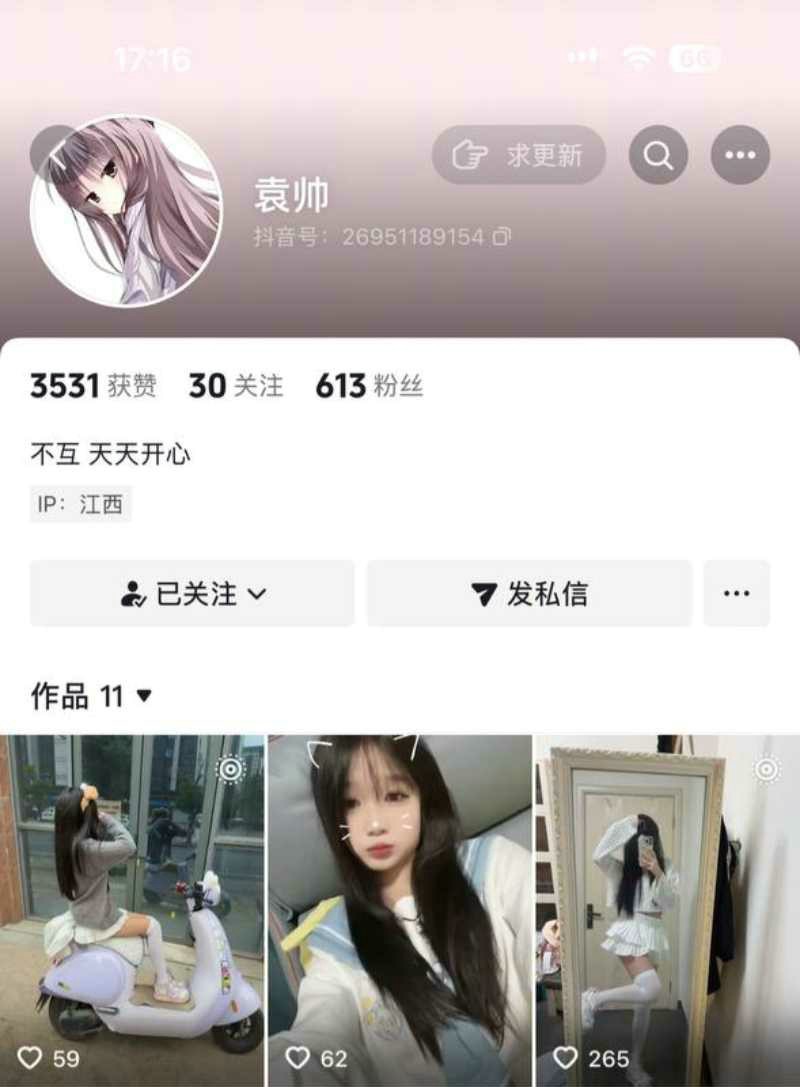
Task: Open the top-right overflow menu
Action: (740, 155)
